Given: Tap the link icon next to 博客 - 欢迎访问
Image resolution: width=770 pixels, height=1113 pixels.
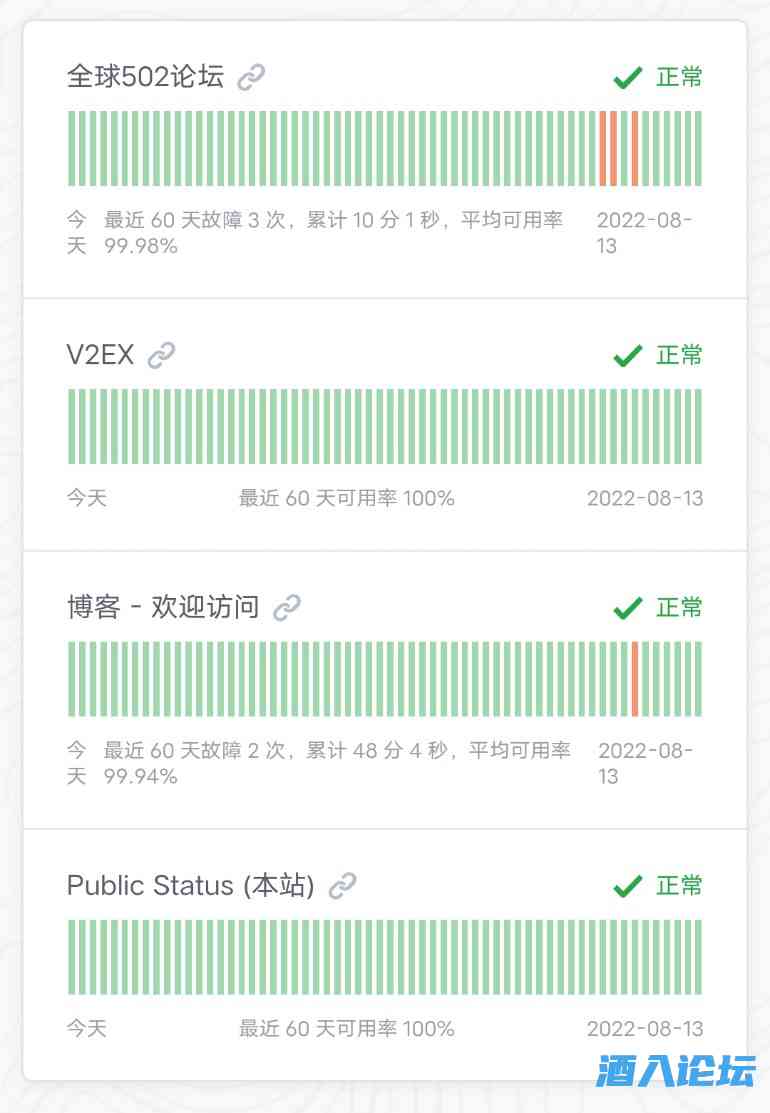Looking at the screenshot, I should point(287,607).
